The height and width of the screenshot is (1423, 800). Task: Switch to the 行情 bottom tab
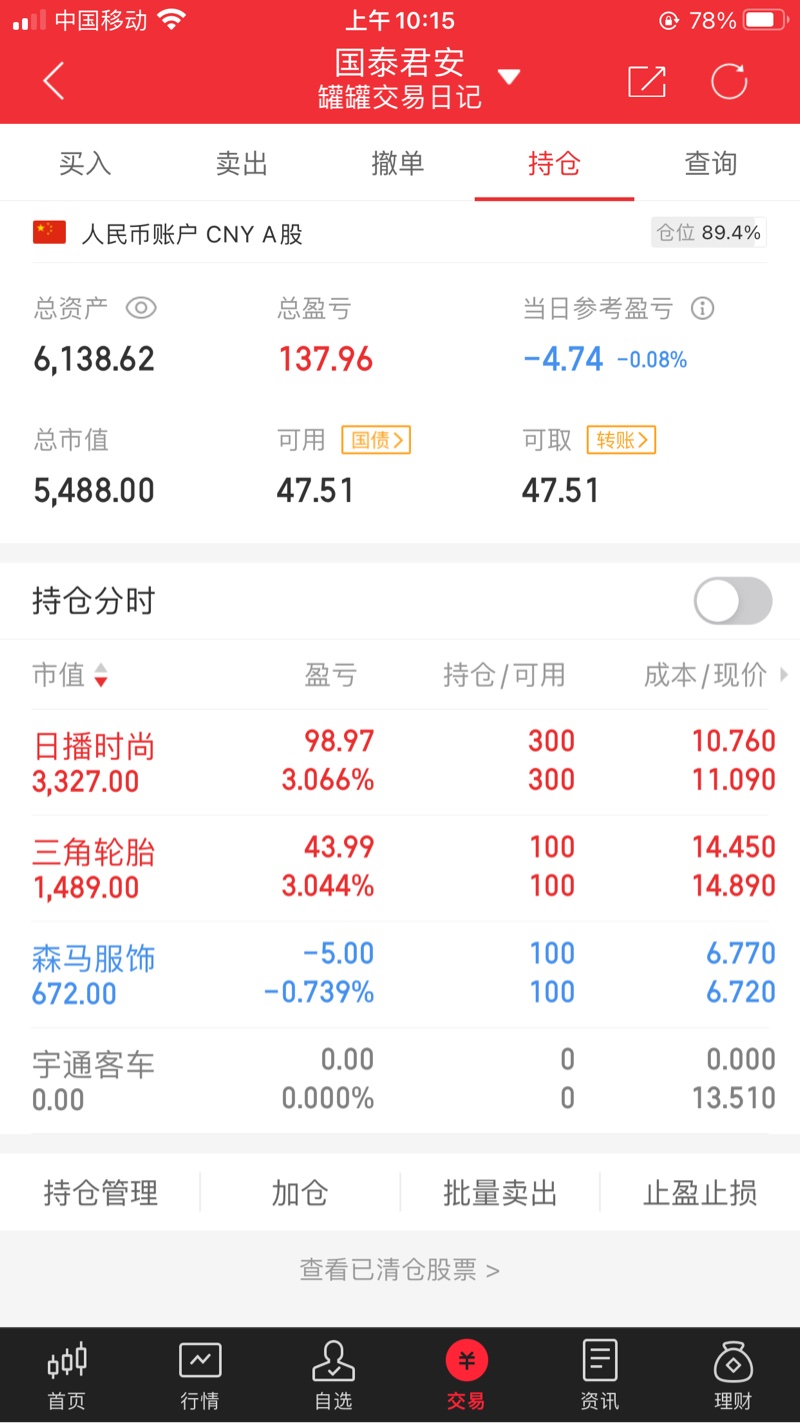[200, 1377]
